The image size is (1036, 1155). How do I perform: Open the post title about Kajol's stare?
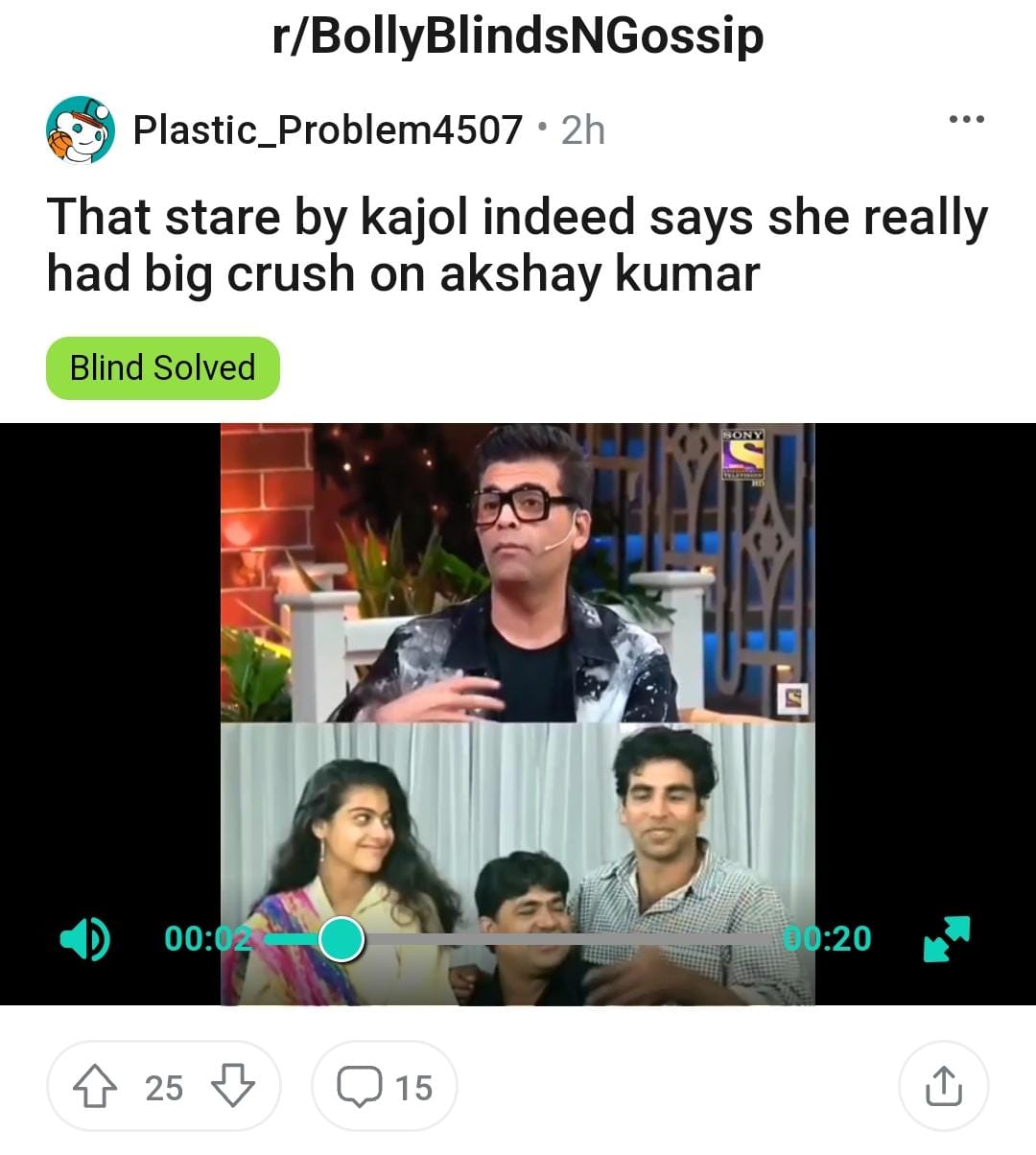[516, 245]
